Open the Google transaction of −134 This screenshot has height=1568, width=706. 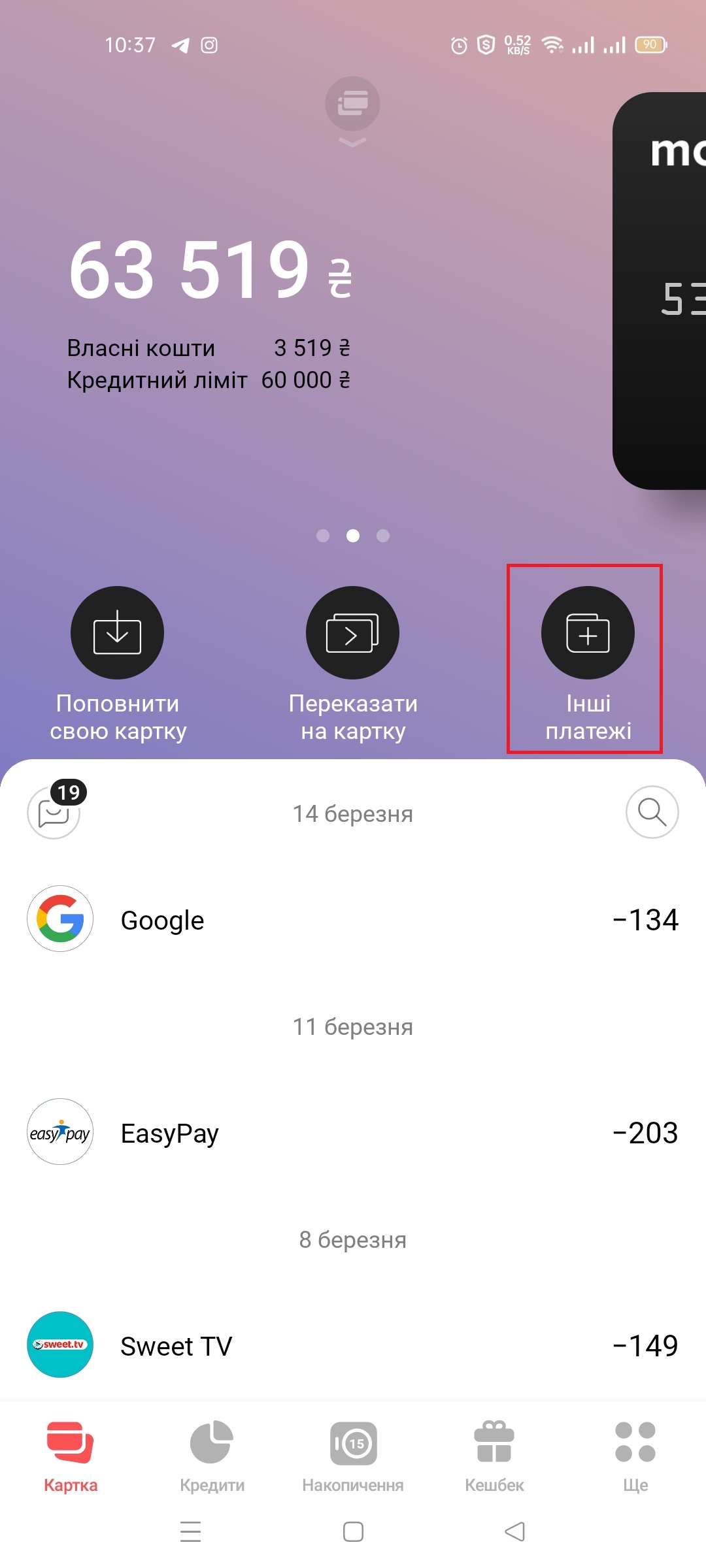tap(353, 919)
